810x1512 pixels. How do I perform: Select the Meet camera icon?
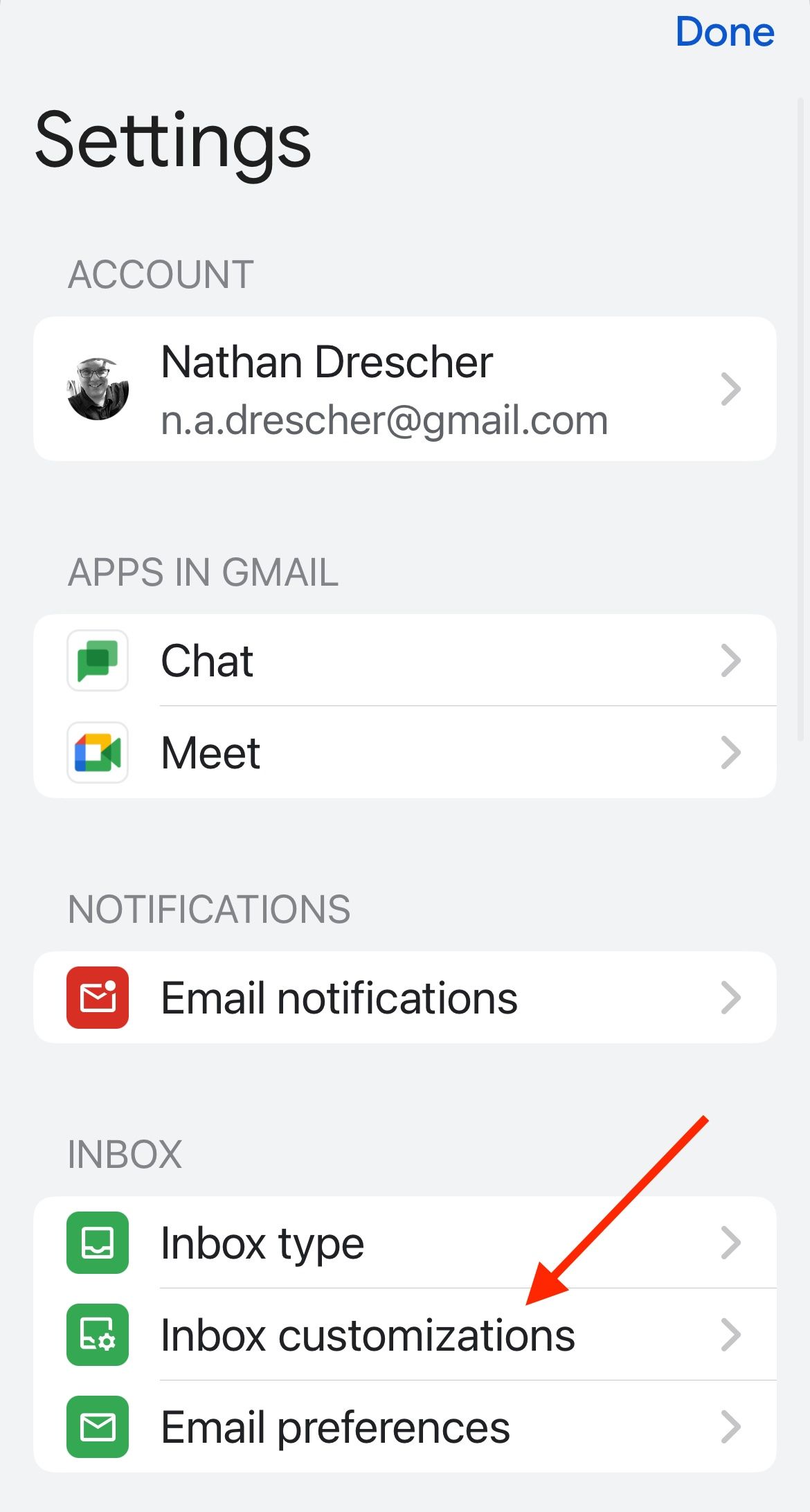tap(97, 753)
